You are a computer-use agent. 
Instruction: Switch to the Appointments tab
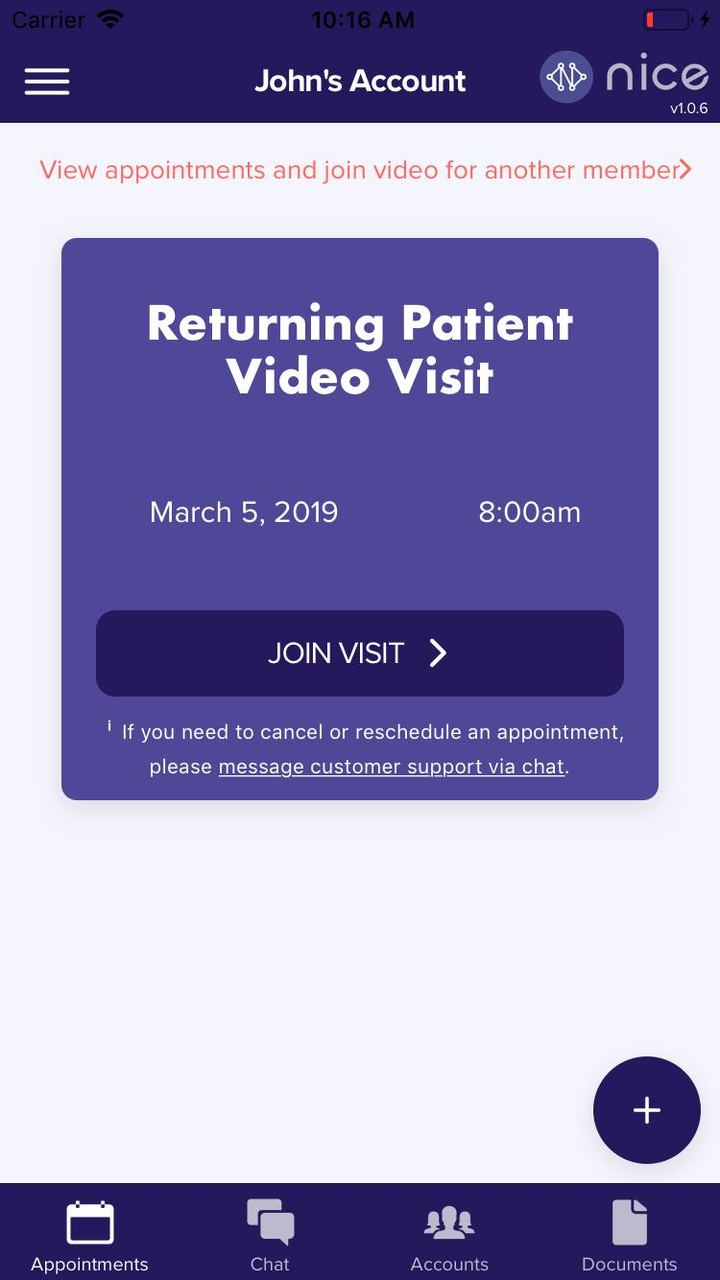(90, 1236)
